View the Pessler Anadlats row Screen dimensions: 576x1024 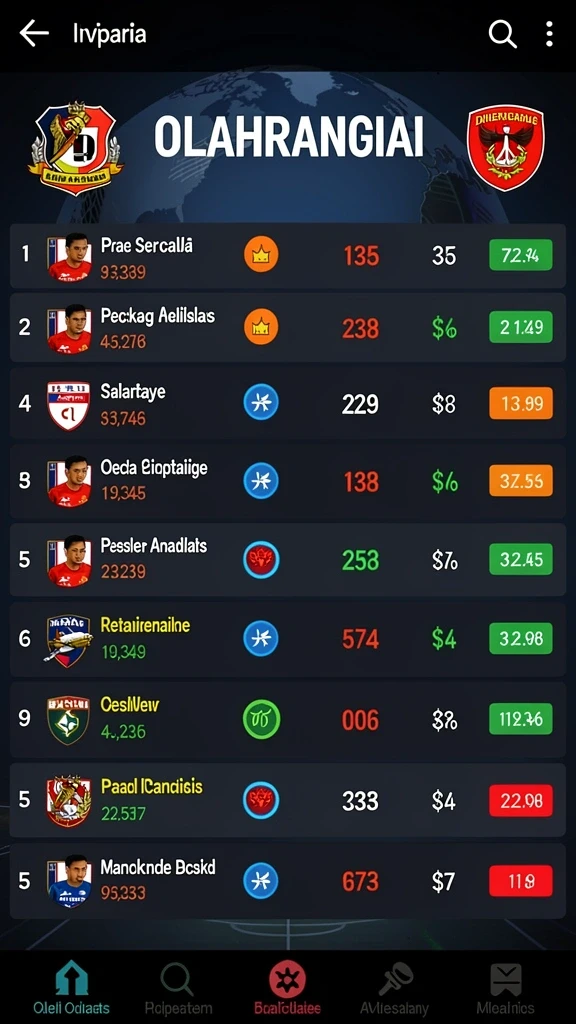pos(287,559)
